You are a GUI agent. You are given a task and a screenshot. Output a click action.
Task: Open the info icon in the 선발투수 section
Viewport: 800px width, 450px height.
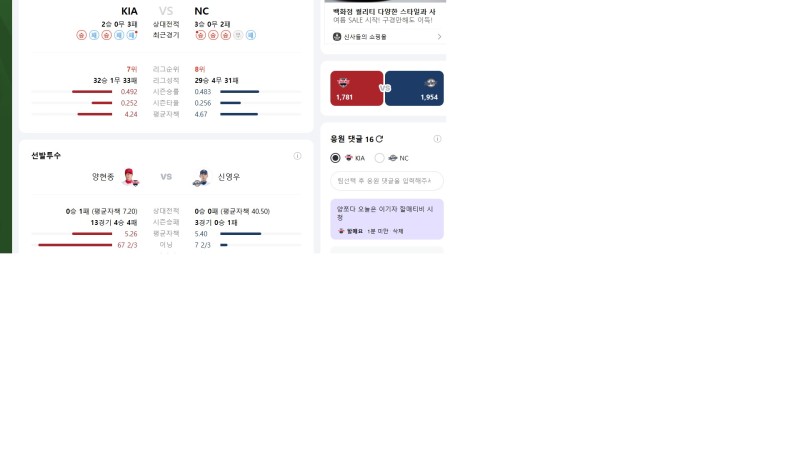click(297, 156)
